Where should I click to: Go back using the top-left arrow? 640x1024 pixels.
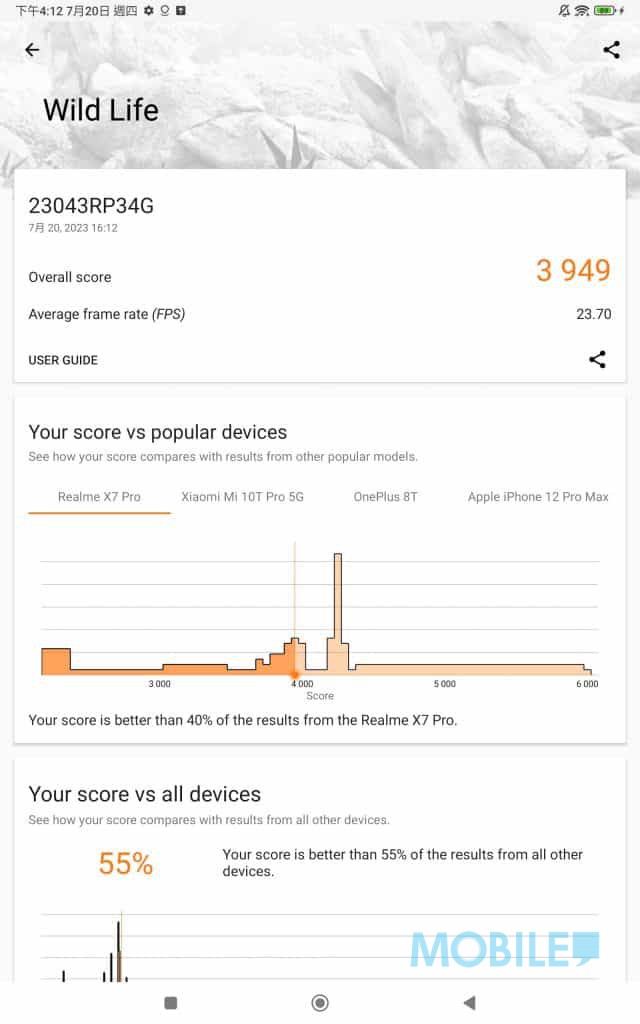(x=32, y=50)
